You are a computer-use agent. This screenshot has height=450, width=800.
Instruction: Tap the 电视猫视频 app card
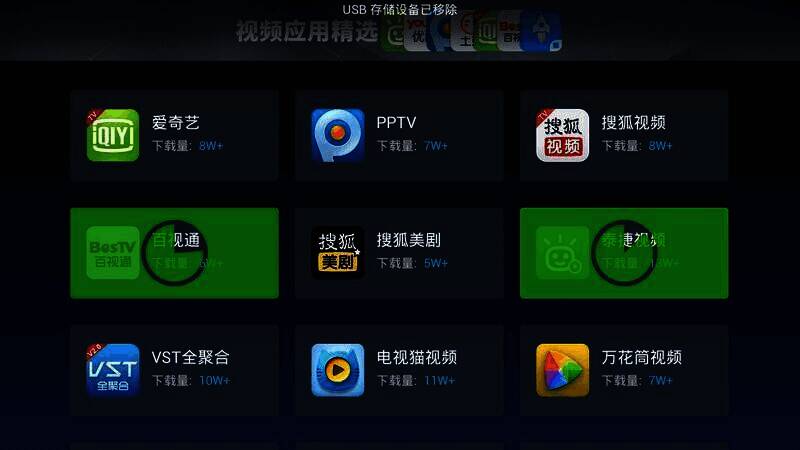tap(398, 370)
